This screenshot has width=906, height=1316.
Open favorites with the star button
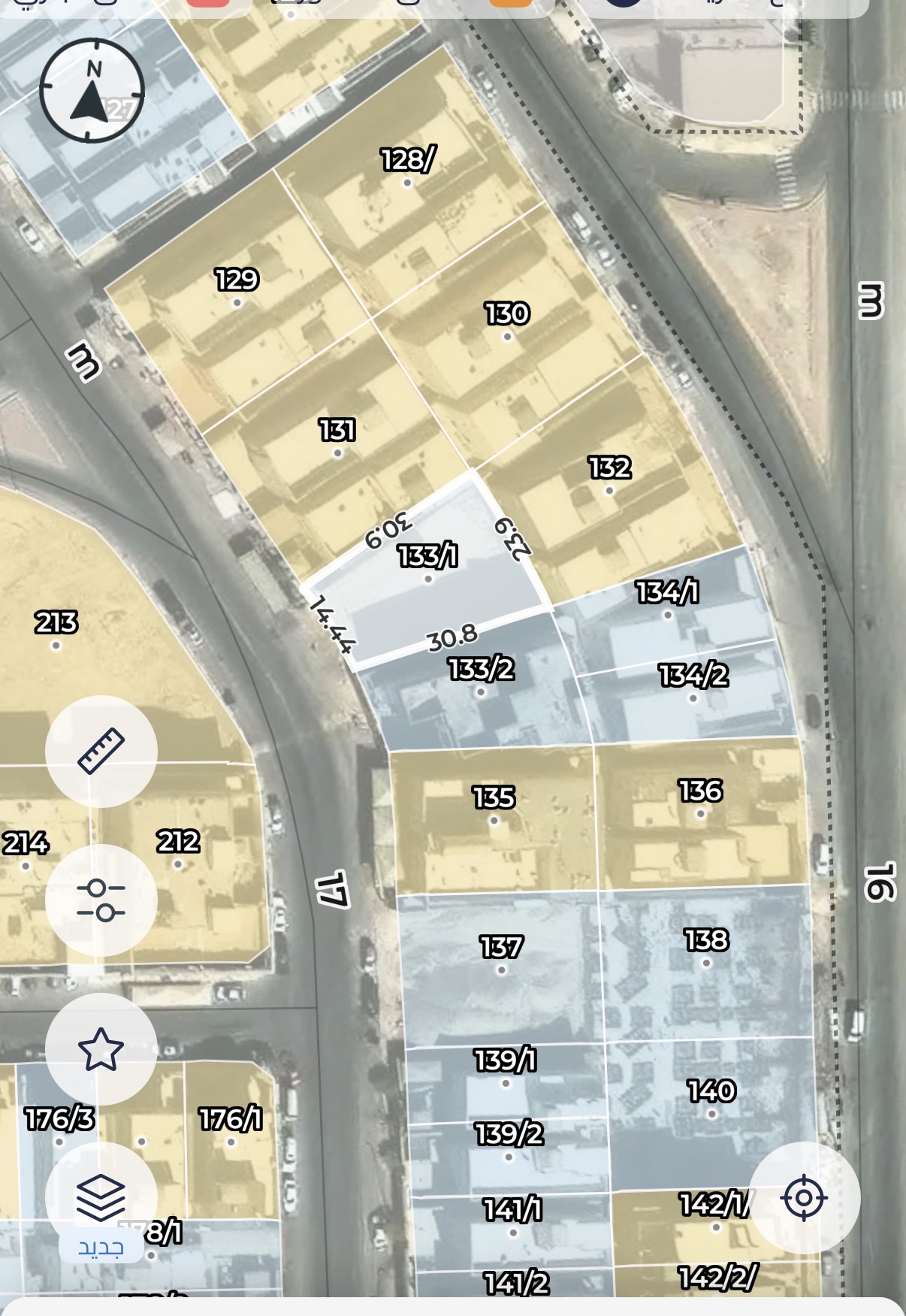point(101,1048)
